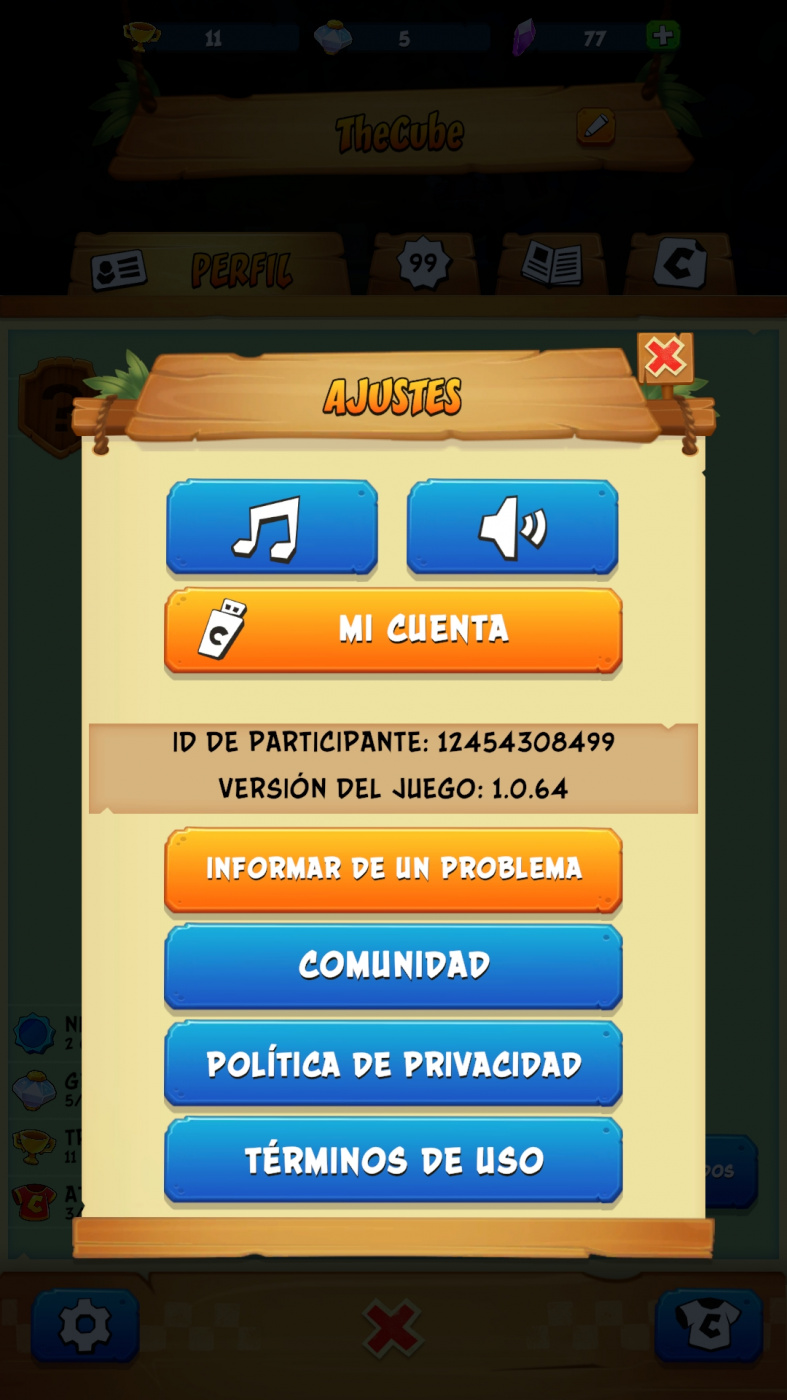
Task: Read the Términos de Uso
Action: pyautogui.click(x=393, y=1160)
